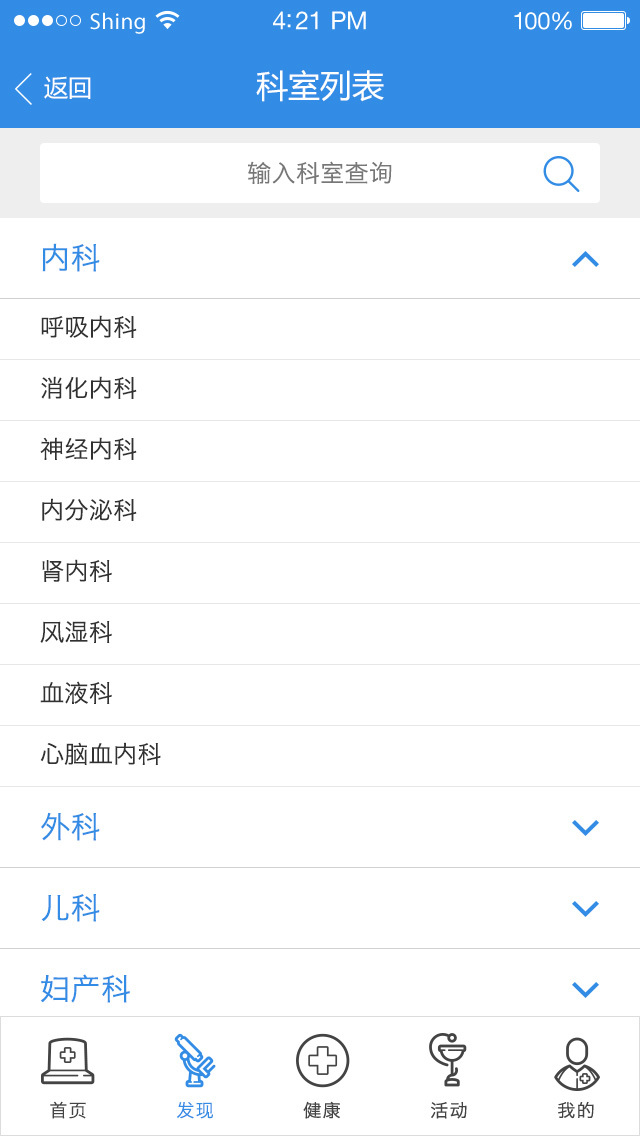Expand the 外科 section

point(584,827)
